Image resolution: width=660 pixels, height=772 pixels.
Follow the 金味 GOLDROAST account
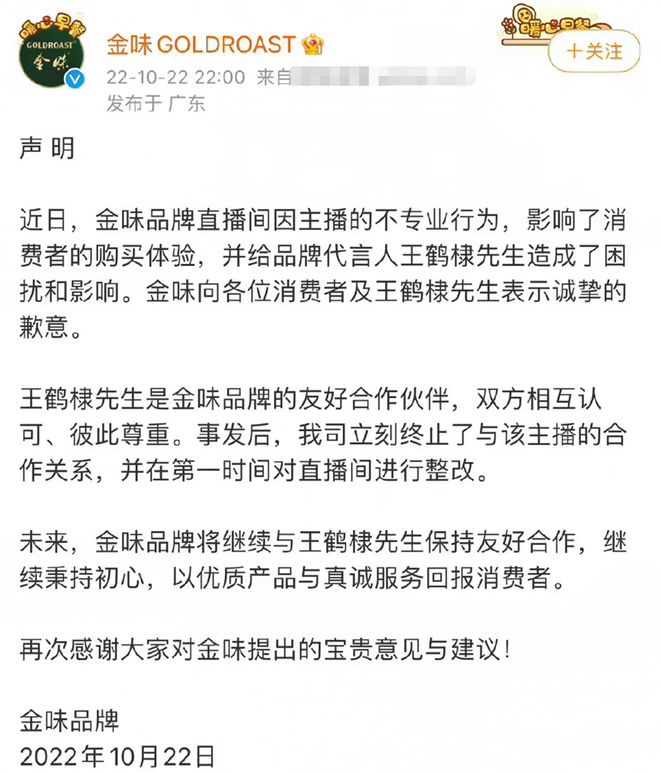[x=594, y=50]
